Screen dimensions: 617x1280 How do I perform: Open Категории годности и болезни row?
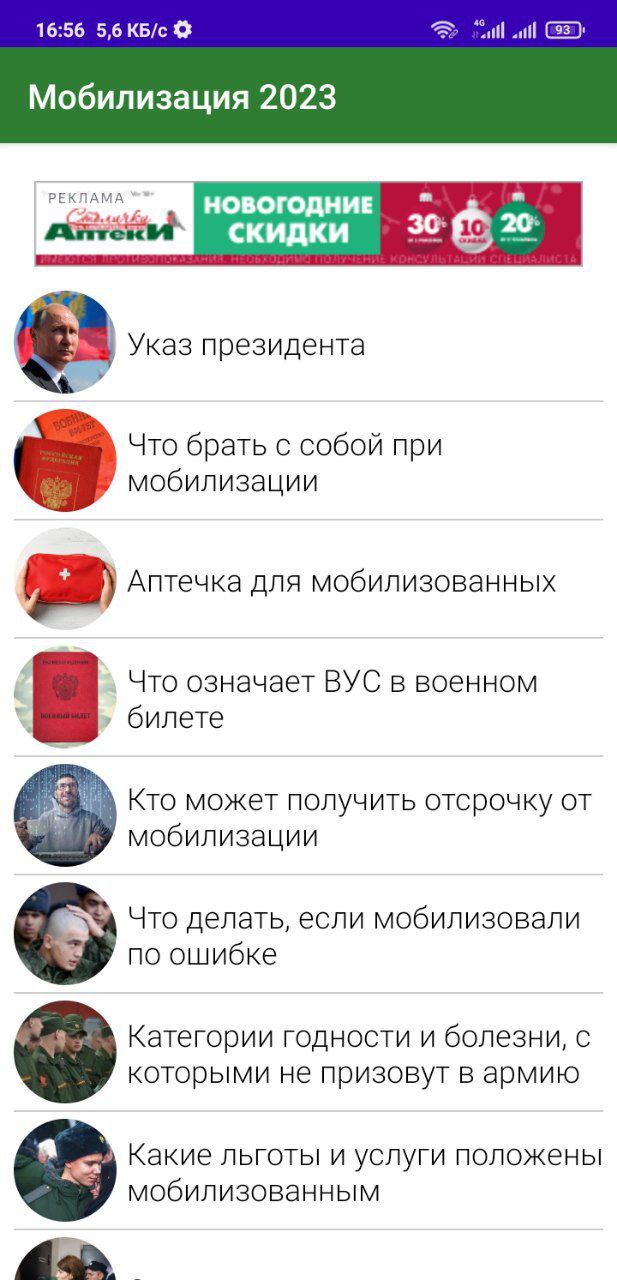[x=308, y=1052]
